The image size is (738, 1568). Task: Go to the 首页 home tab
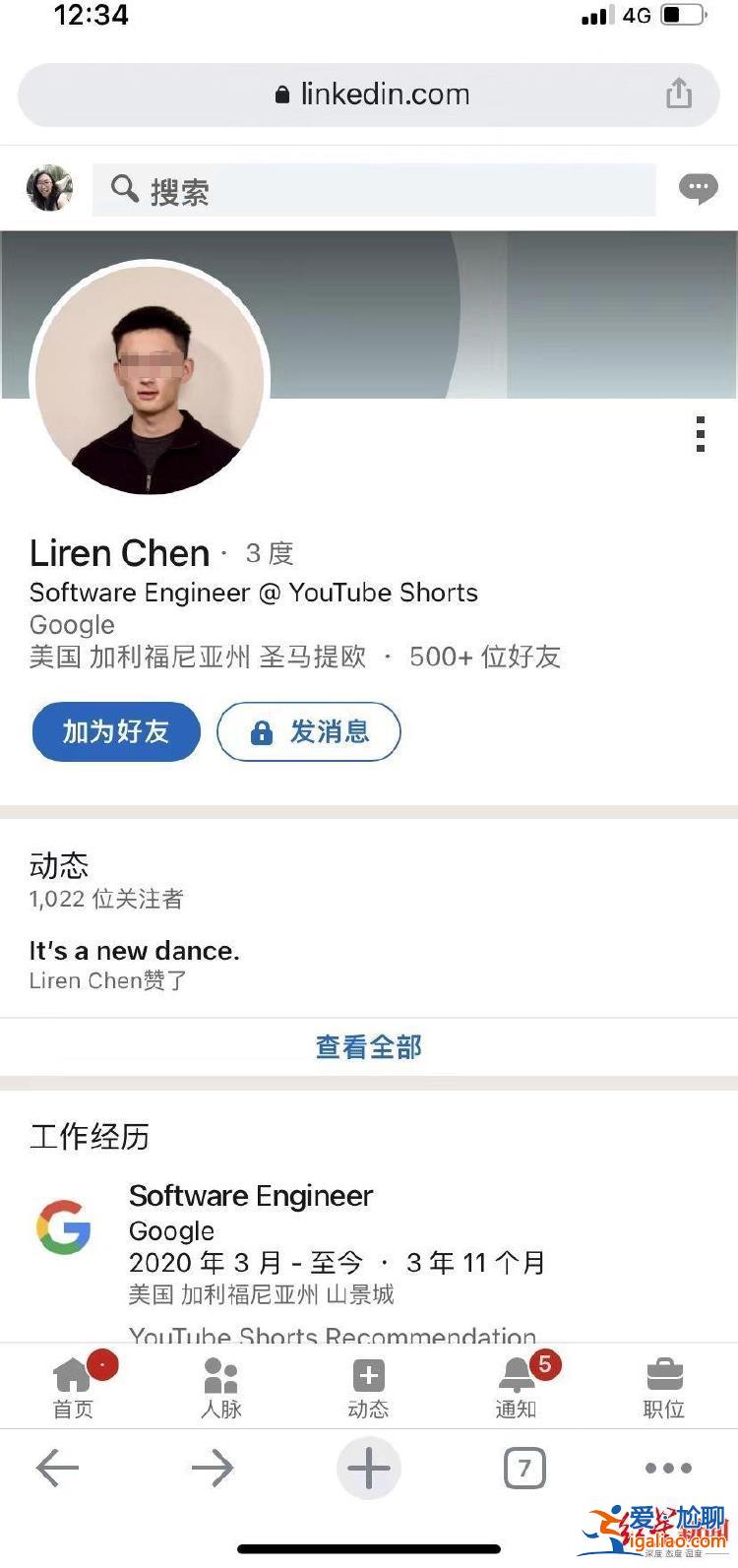coord(73,1386)
